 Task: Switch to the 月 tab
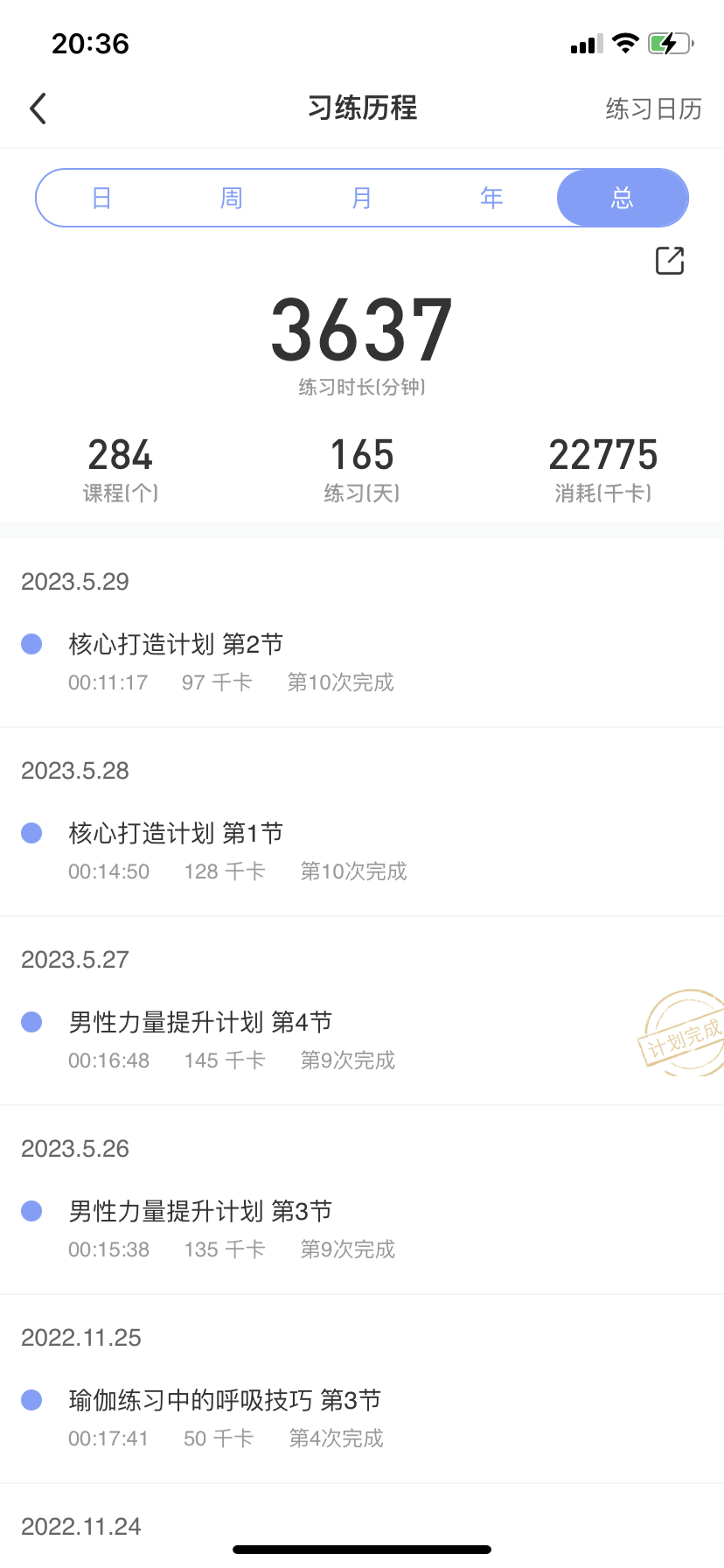click(361, 198)
